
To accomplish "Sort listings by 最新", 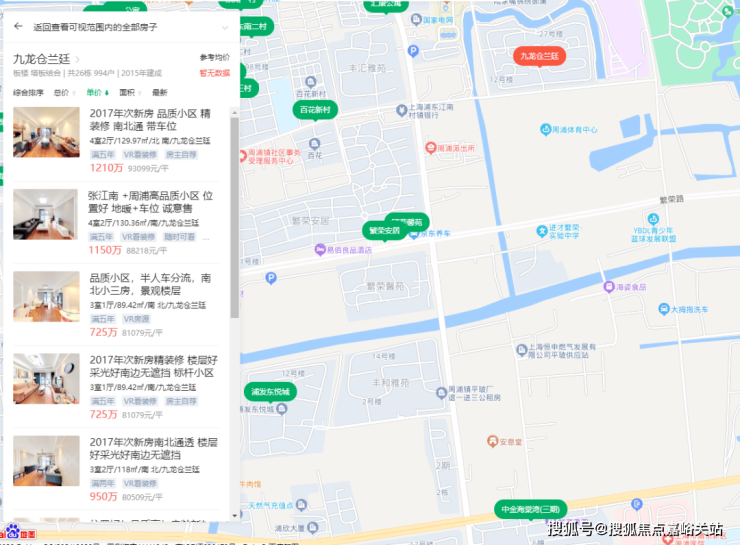I will (x=160, y=92).
